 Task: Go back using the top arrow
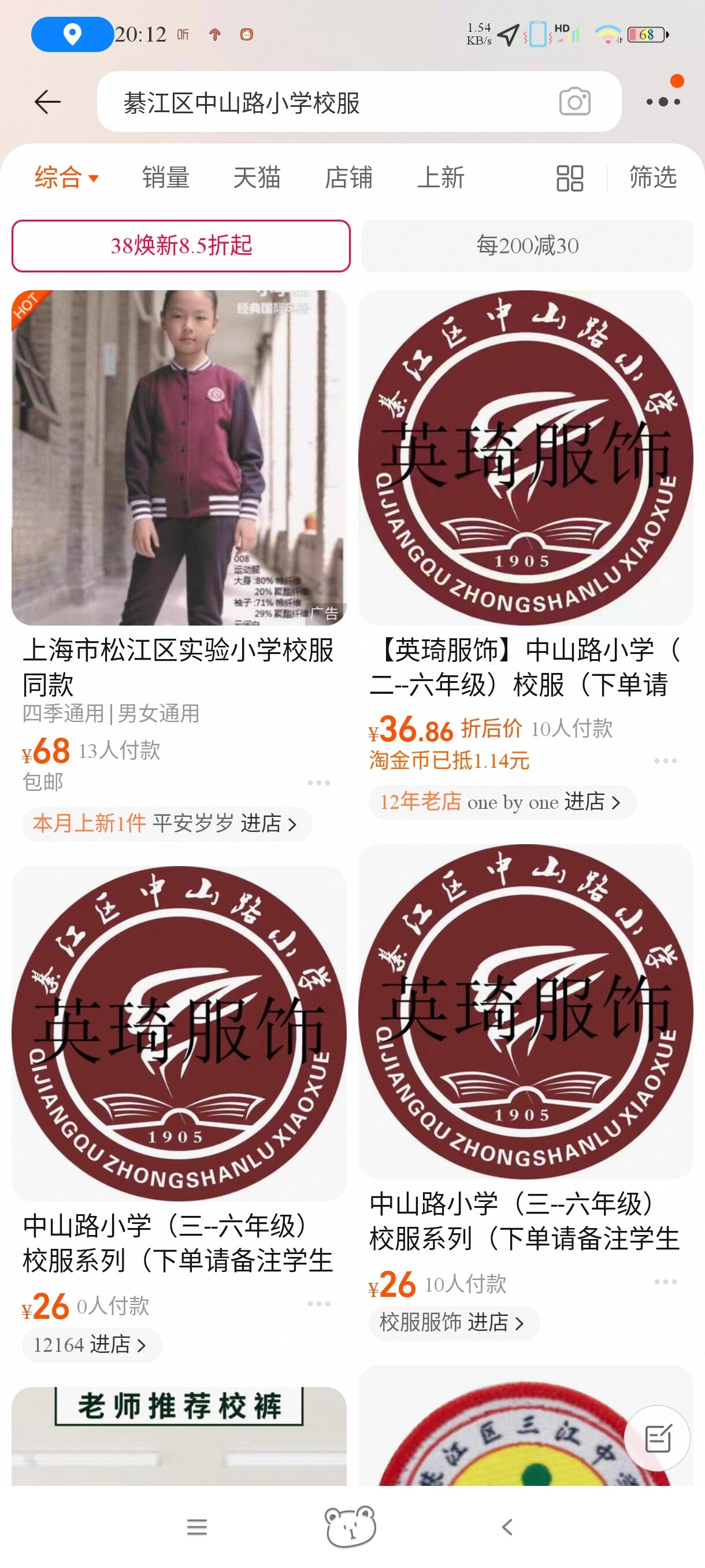[x=47, y=102]
